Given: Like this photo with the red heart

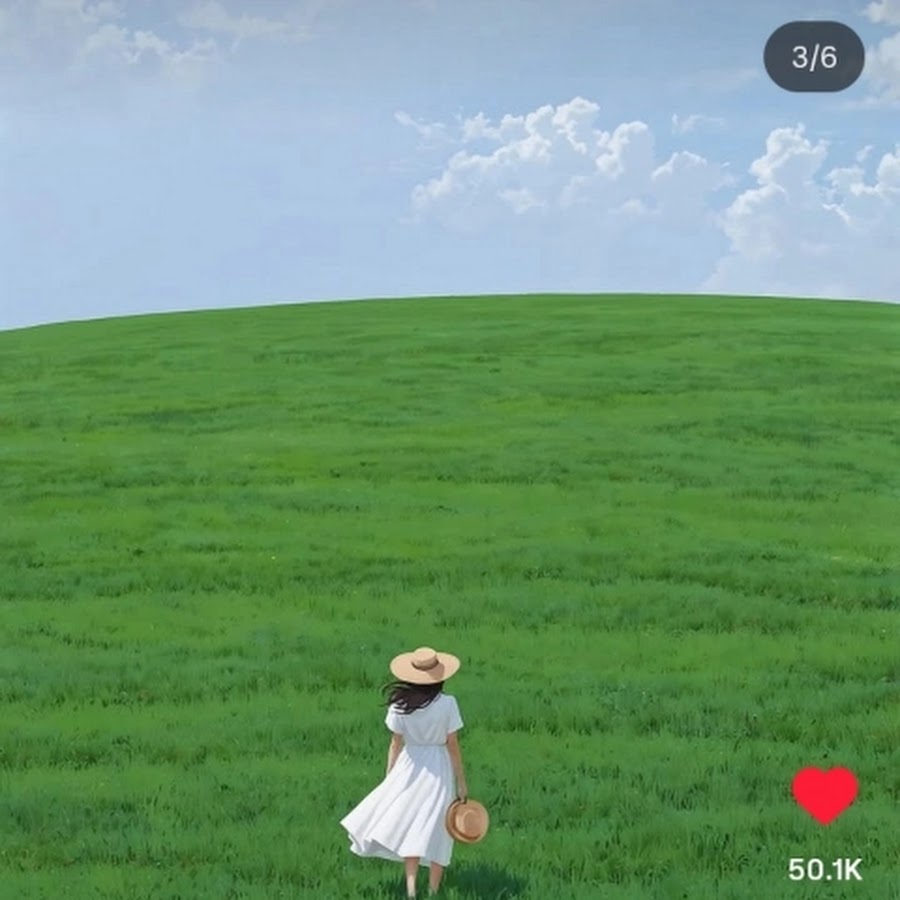Looking at the screenshot, I should pyautogui.click(x=825, y=794).
